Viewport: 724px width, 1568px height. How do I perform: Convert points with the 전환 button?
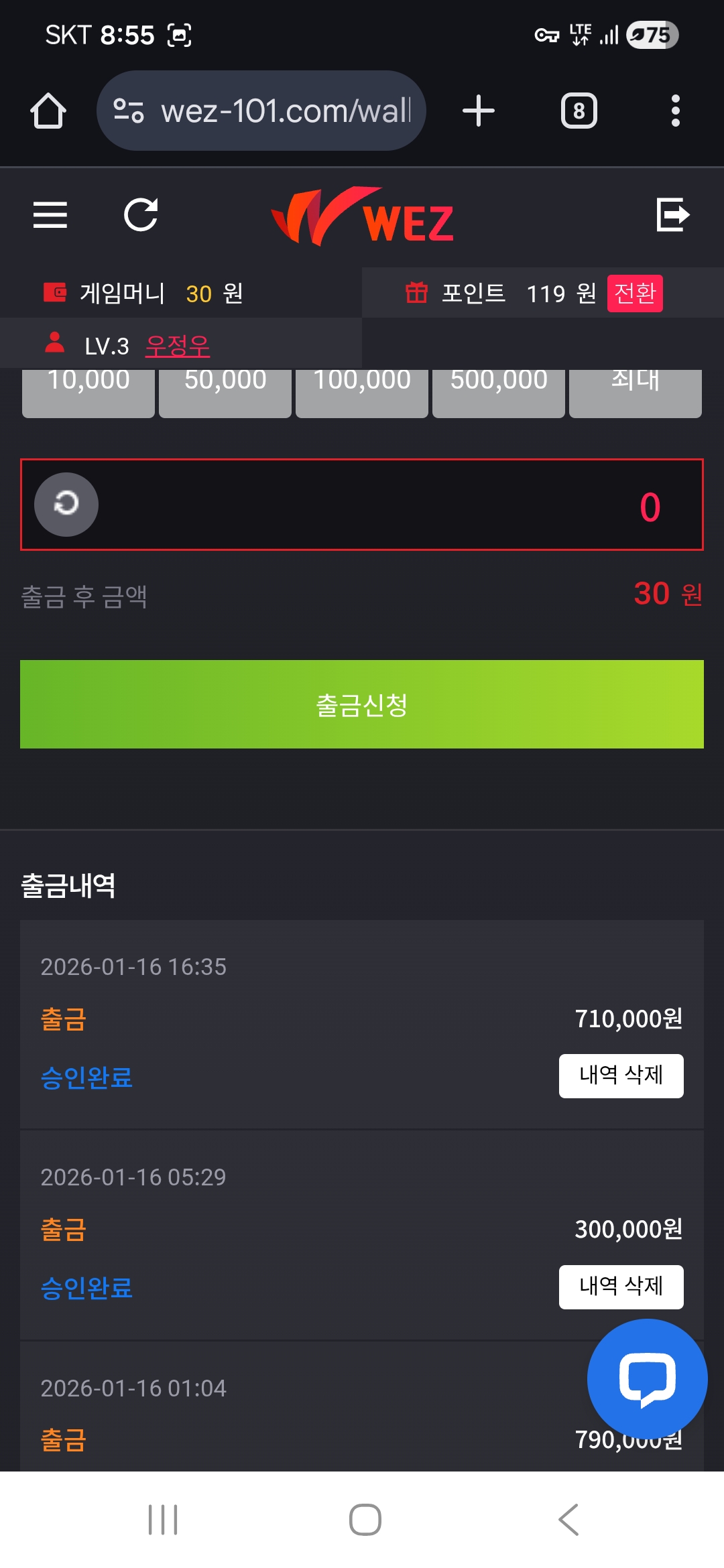pos(634,293)
